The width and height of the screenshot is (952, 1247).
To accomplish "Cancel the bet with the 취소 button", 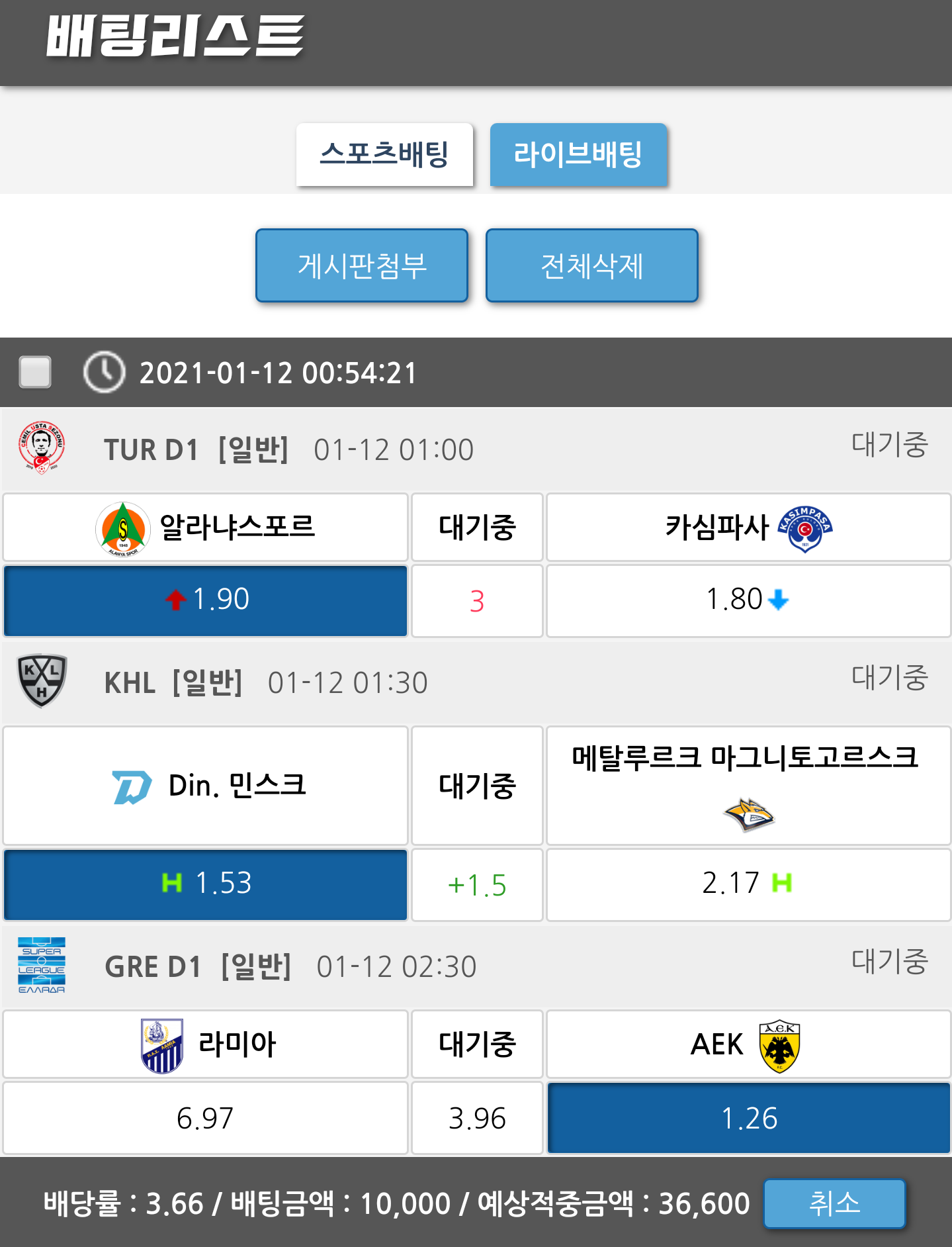I will click(834, 1203).
